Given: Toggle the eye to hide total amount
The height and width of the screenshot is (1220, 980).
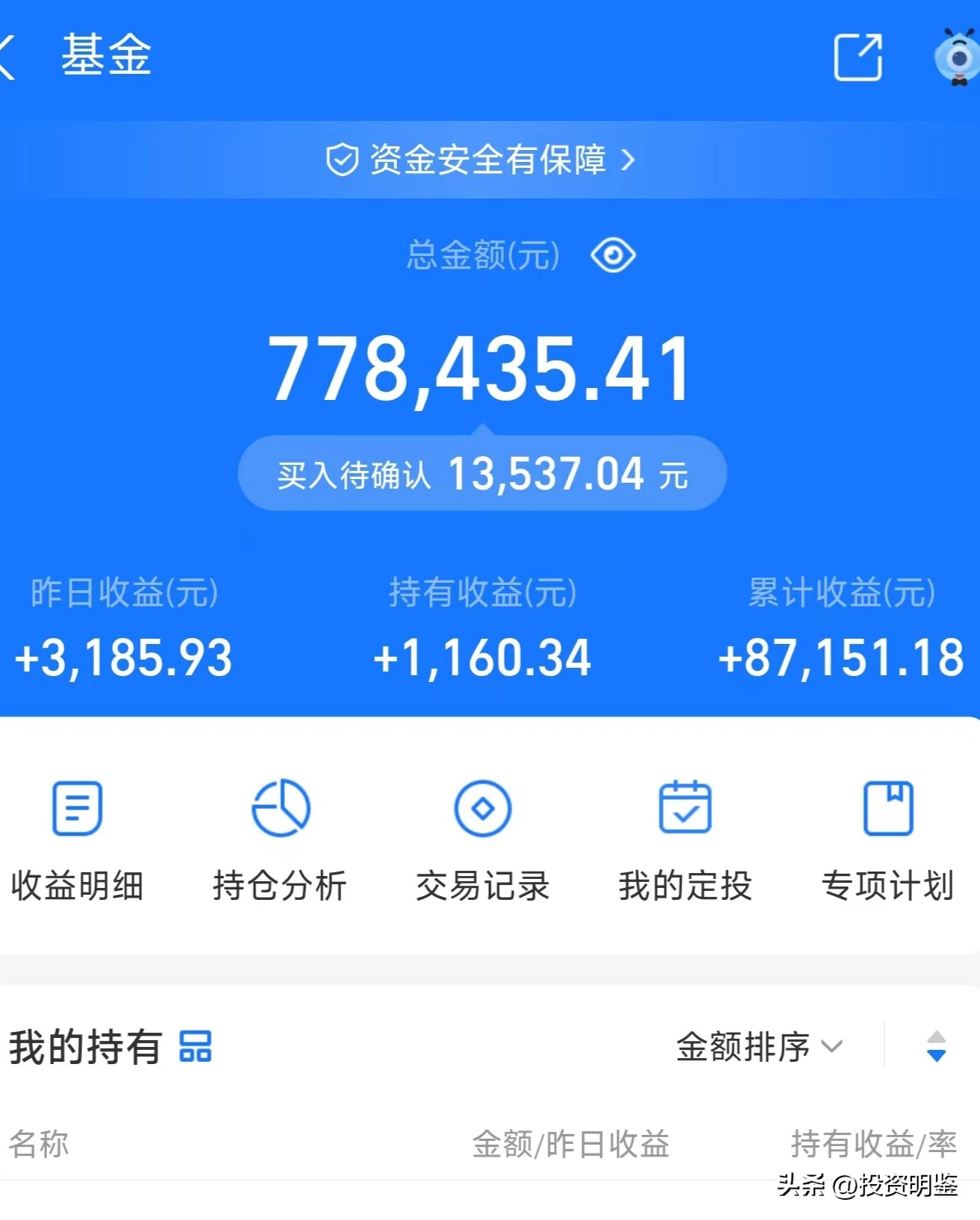Looking at the screenshot, I should pos(613,255).
